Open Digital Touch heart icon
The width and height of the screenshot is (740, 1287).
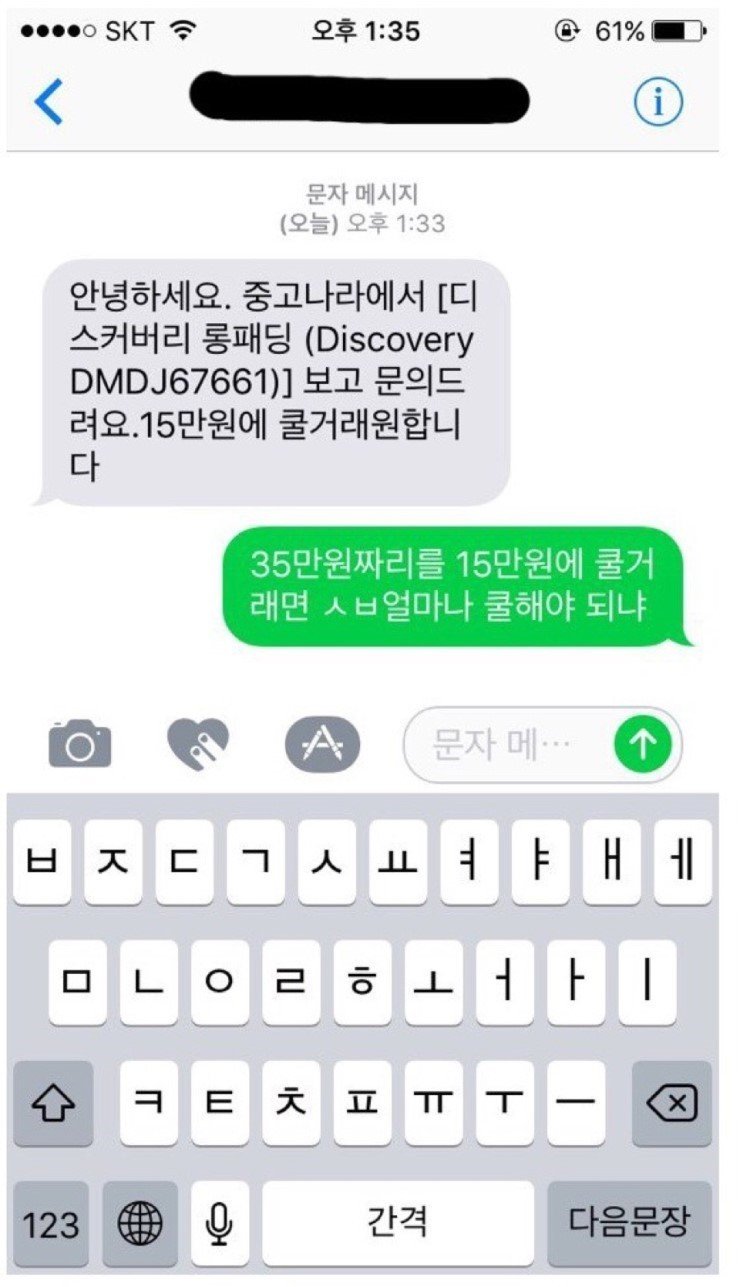point(197,744)
